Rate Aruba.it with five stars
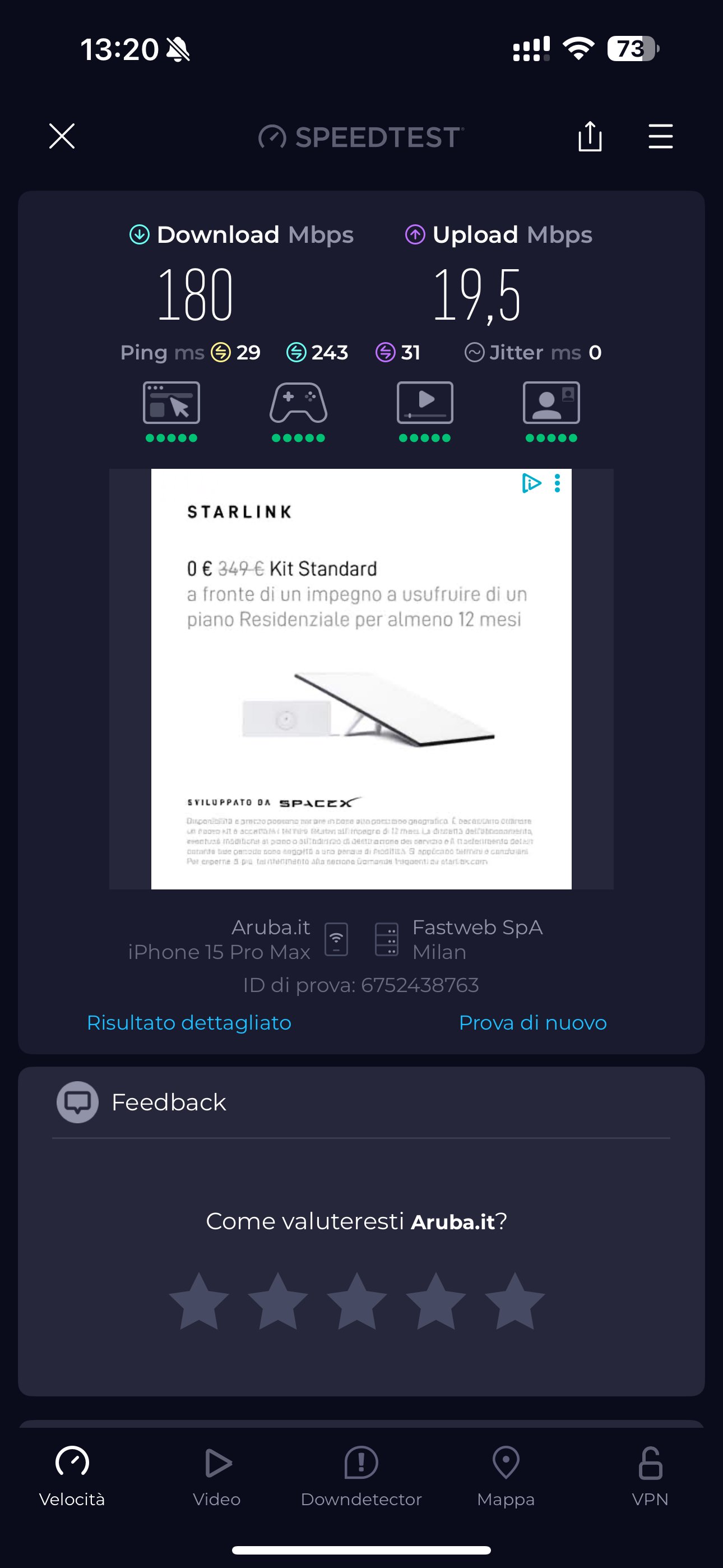This screenshot has height=1568, width=723. [x=515, y=1302]
